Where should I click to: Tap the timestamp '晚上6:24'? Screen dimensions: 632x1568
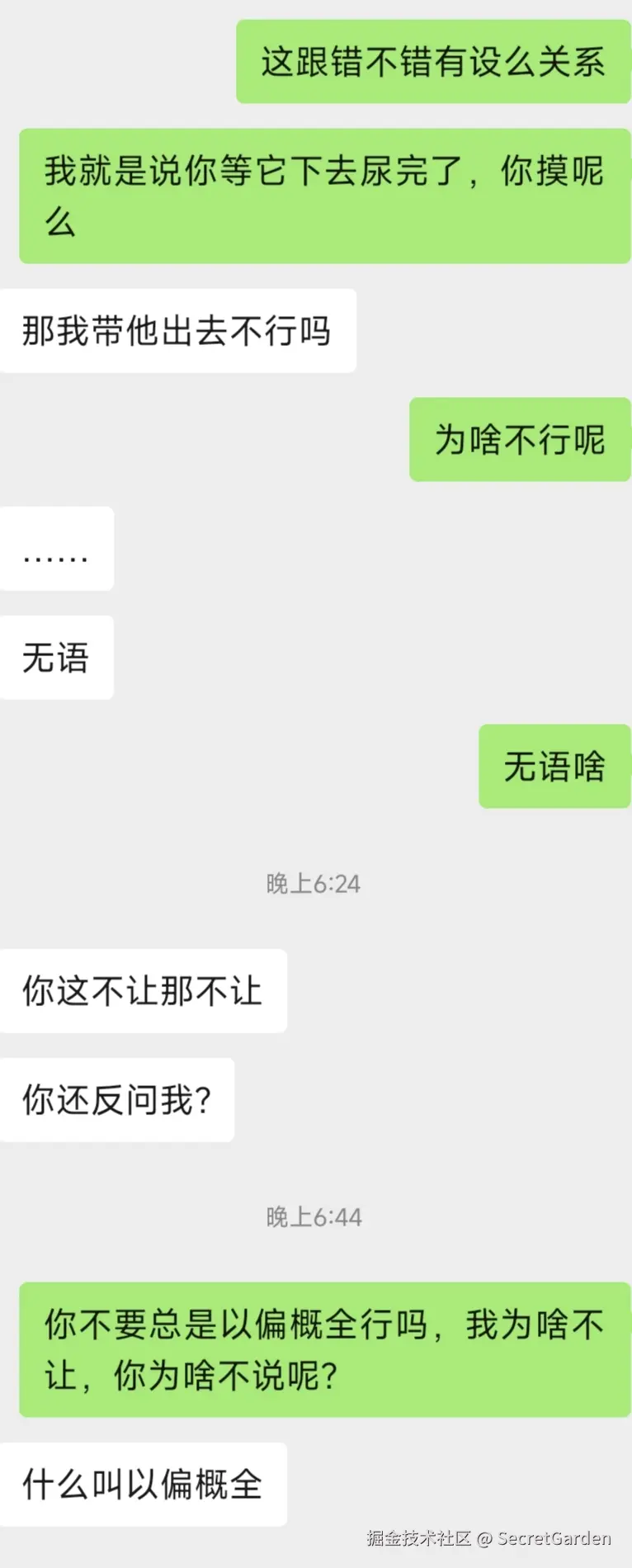pyautogui.click(x=315, y=883)
